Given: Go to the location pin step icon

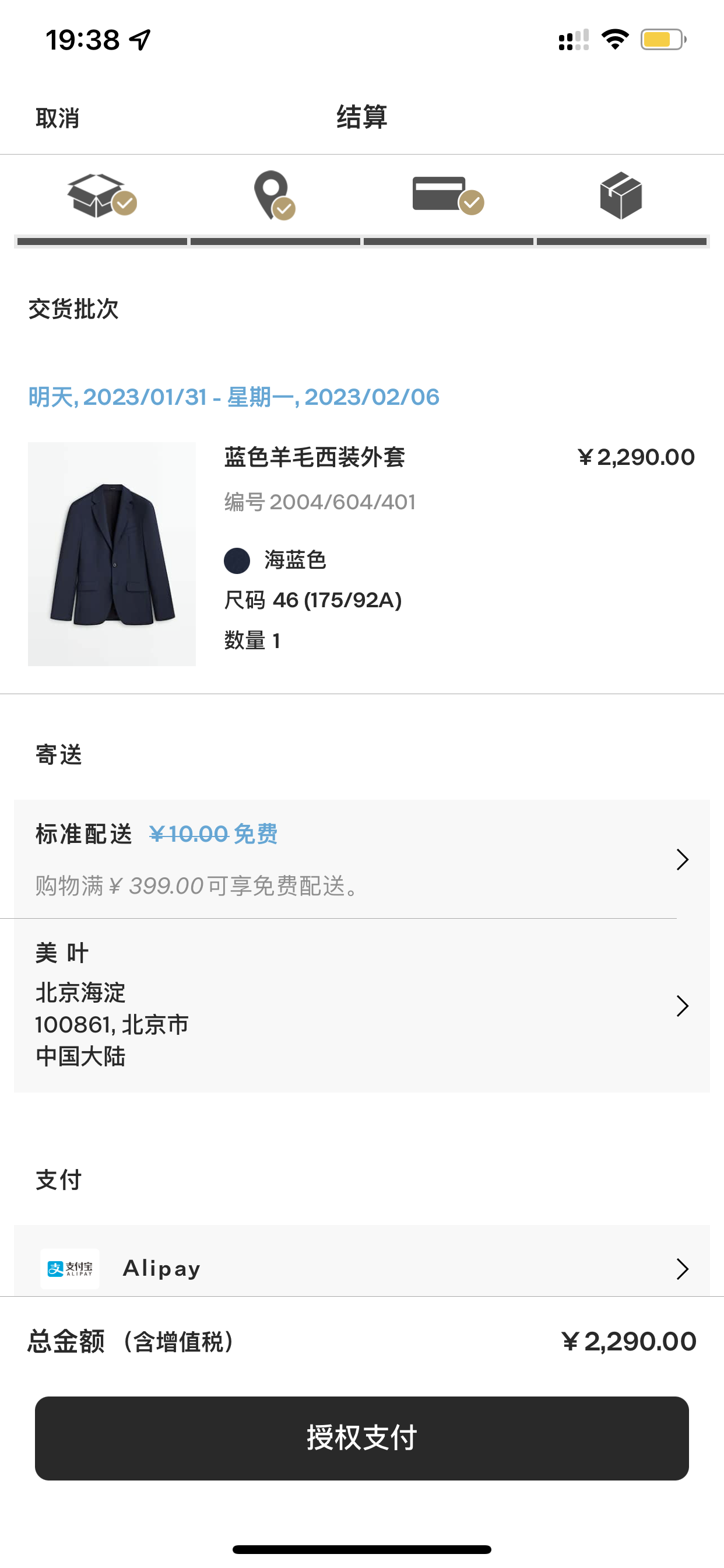Looking at the screenshot, I should coord(275,195).
